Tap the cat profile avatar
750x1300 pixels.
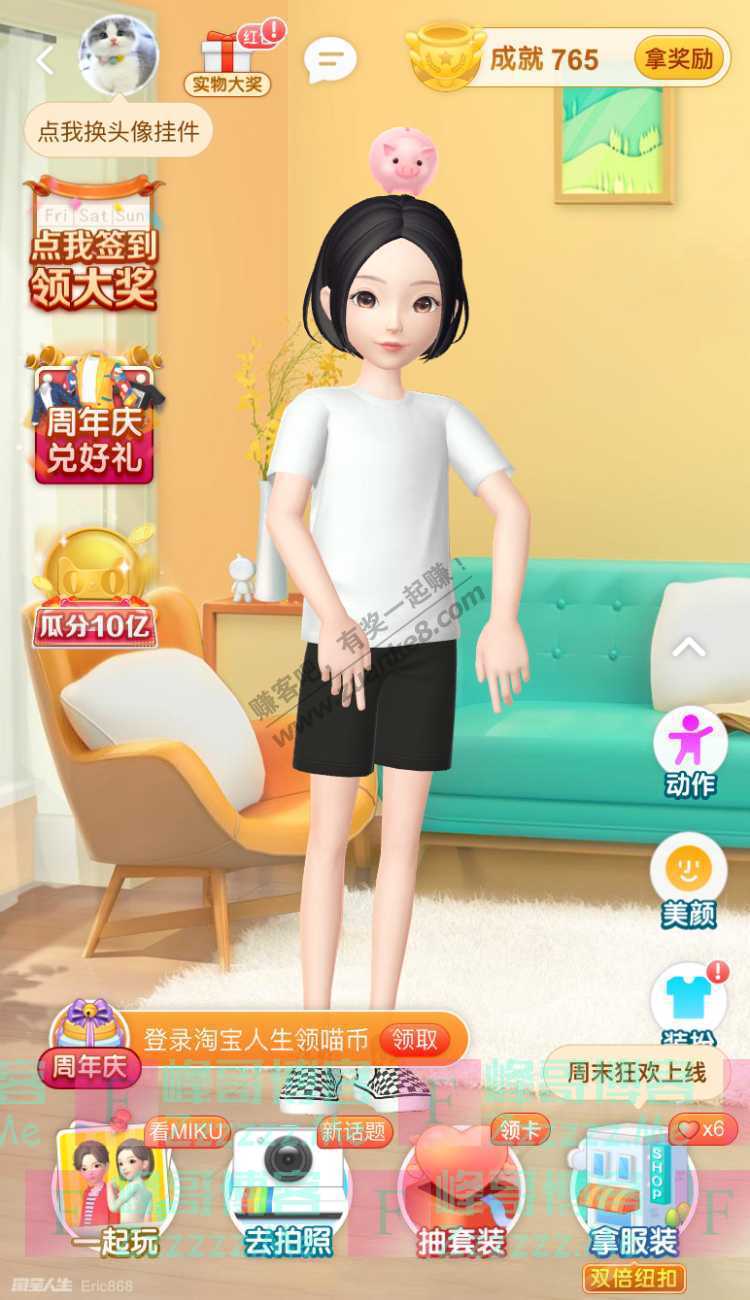[x=118, y=56]
